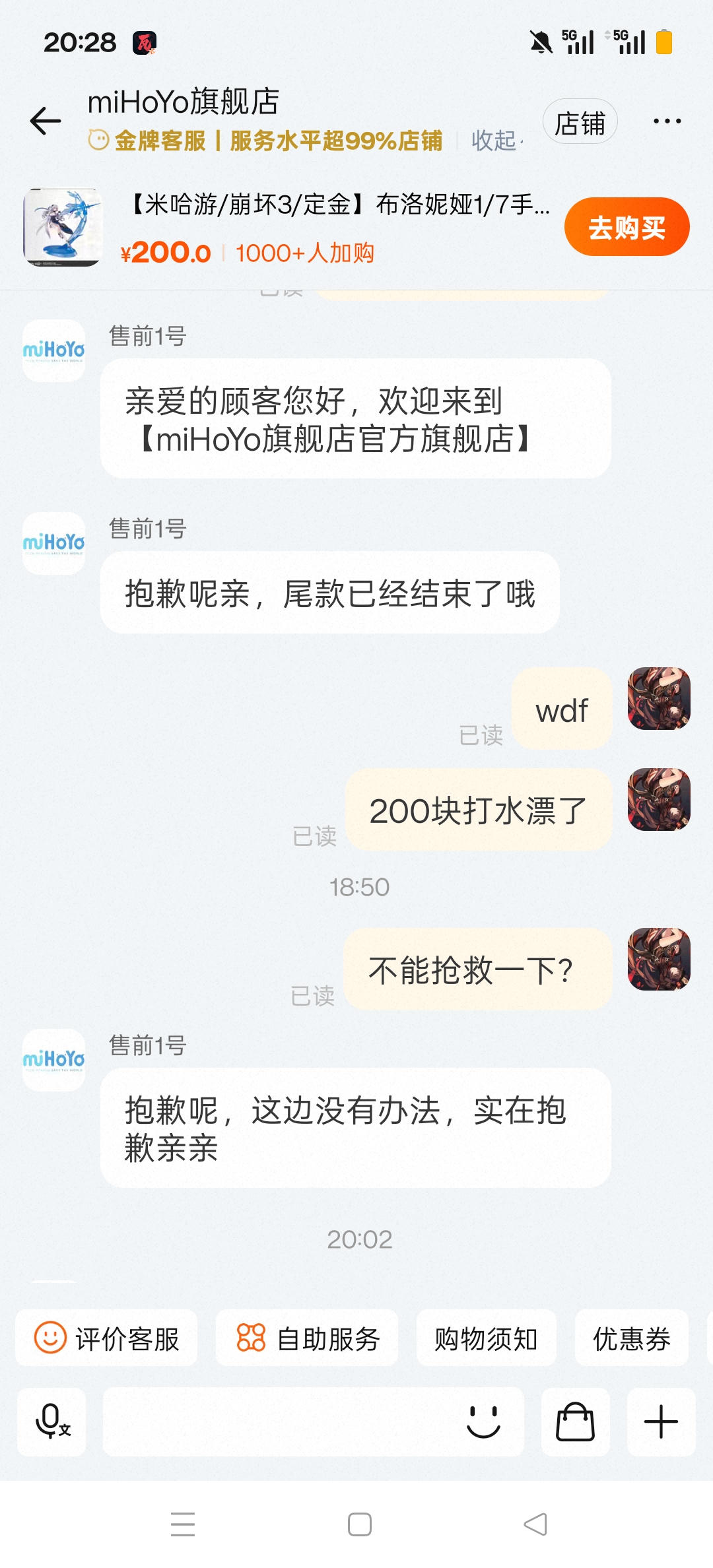Tap the back arrow to leave the chat

click(44, 120)
